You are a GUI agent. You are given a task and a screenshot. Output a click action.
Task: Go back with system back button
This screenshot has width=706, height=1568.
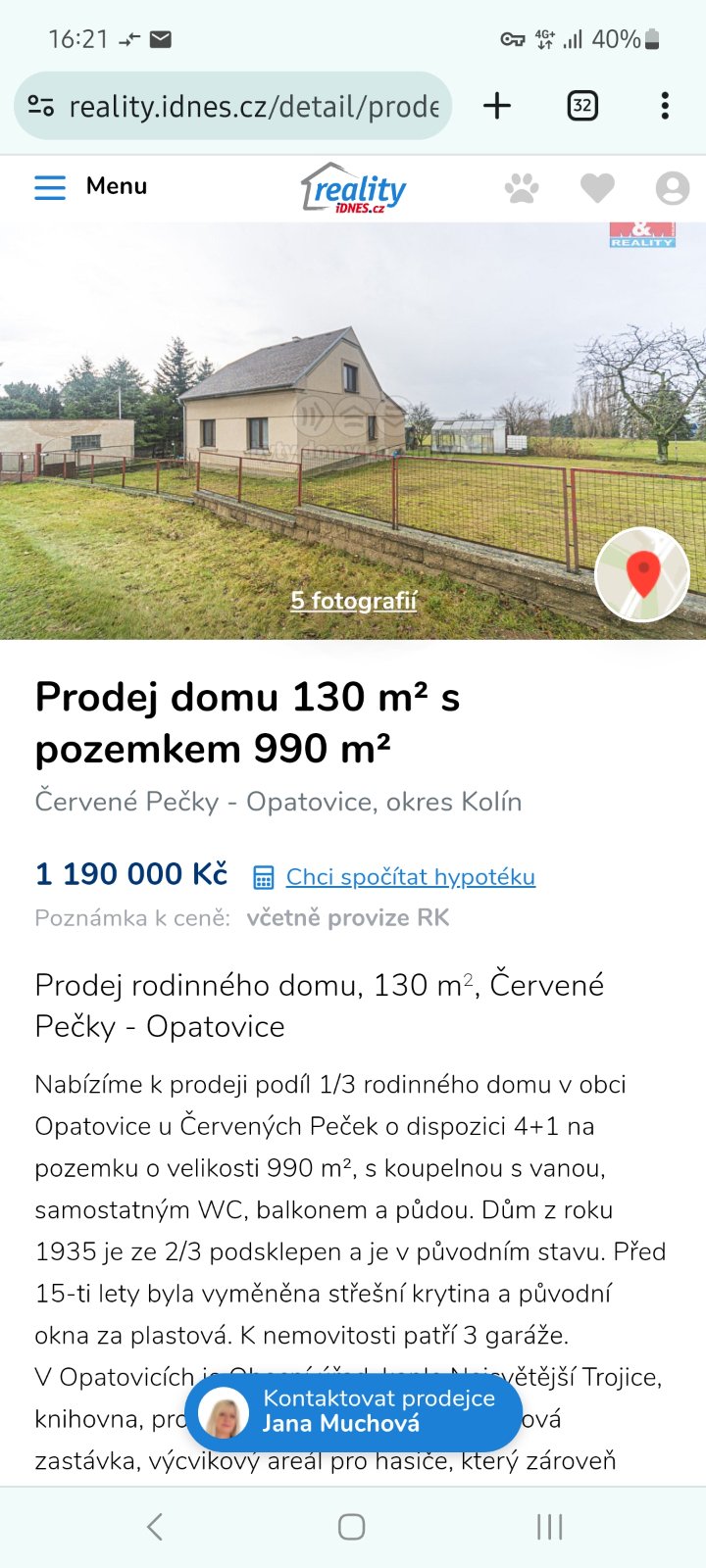click(155, 1526)
